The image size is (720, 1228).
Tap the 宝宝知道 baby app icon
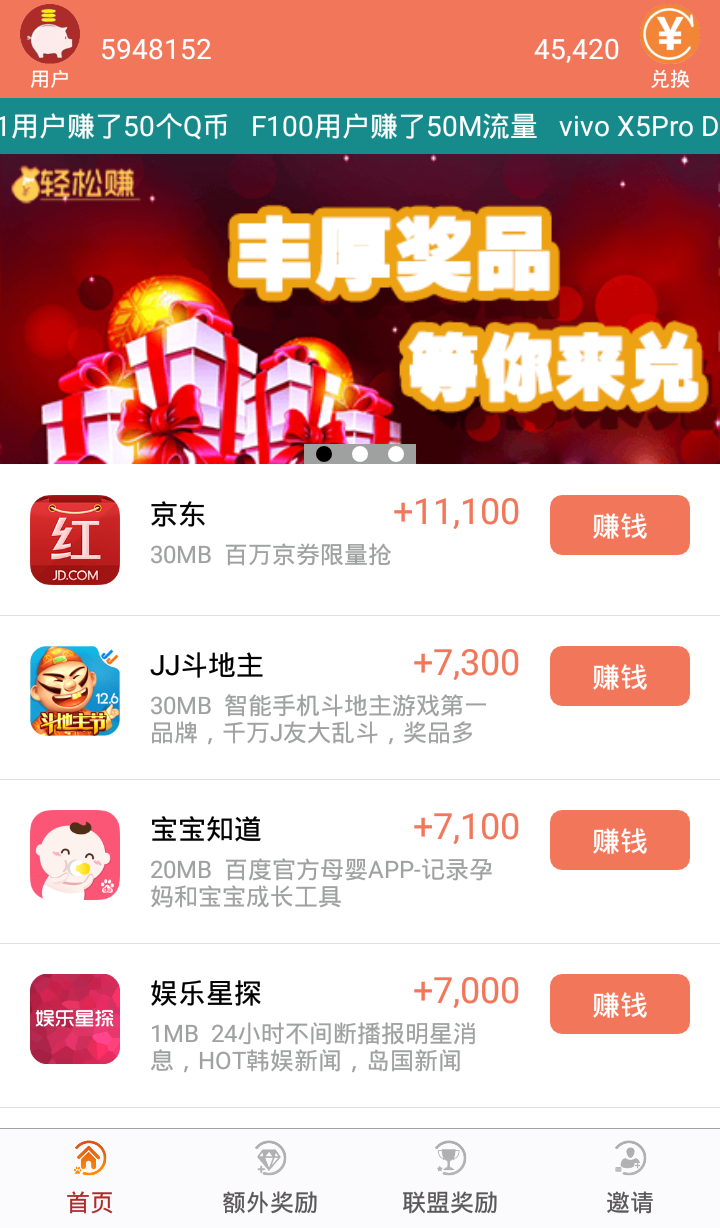(x=74, y=855)
